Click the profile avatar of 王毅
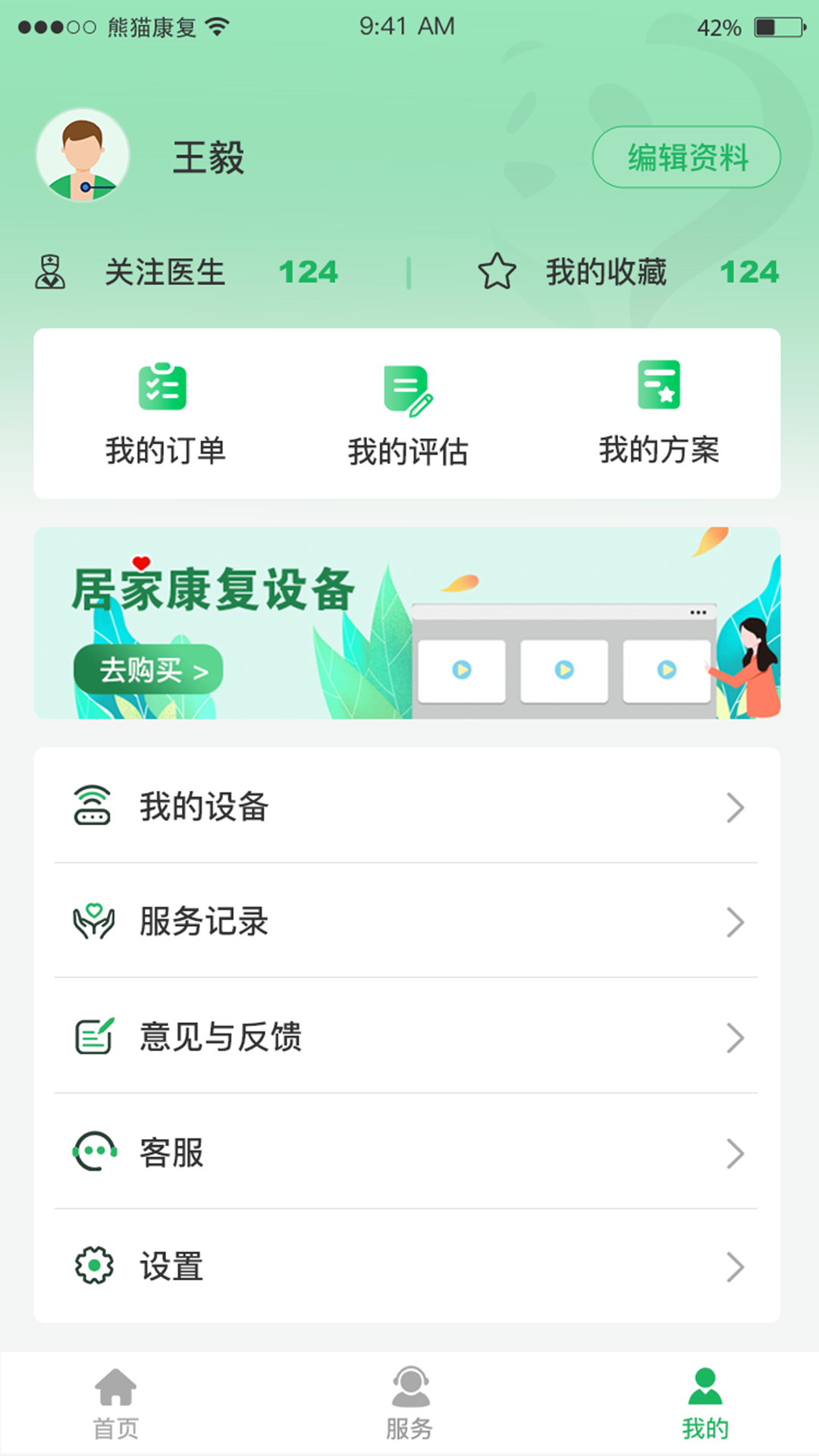Viewport: 819px width, 1456px height. tap(82, 155)
